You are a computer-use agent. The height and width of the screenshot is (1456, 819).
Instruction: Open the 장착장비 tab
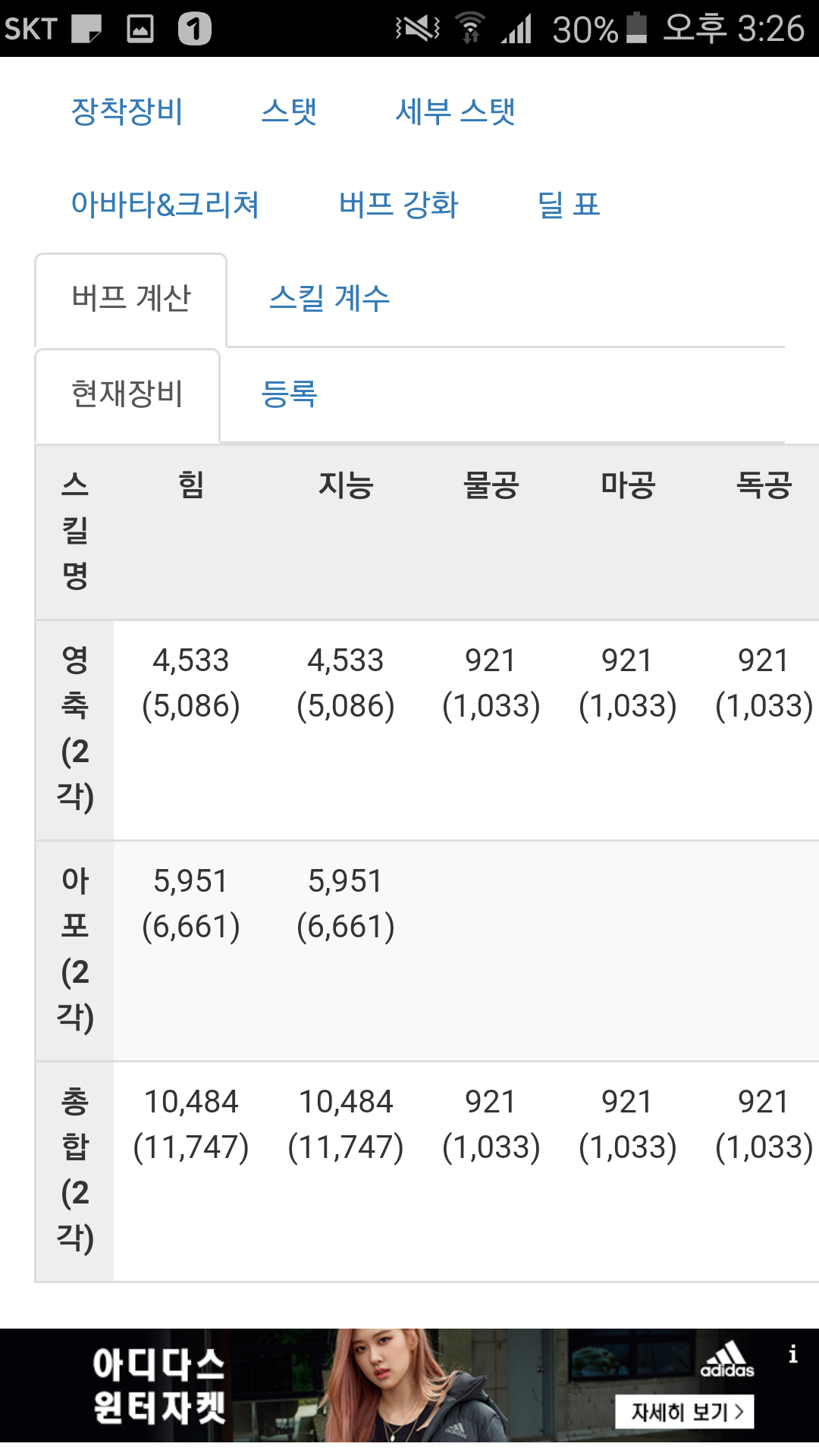(x=127, y=111)
